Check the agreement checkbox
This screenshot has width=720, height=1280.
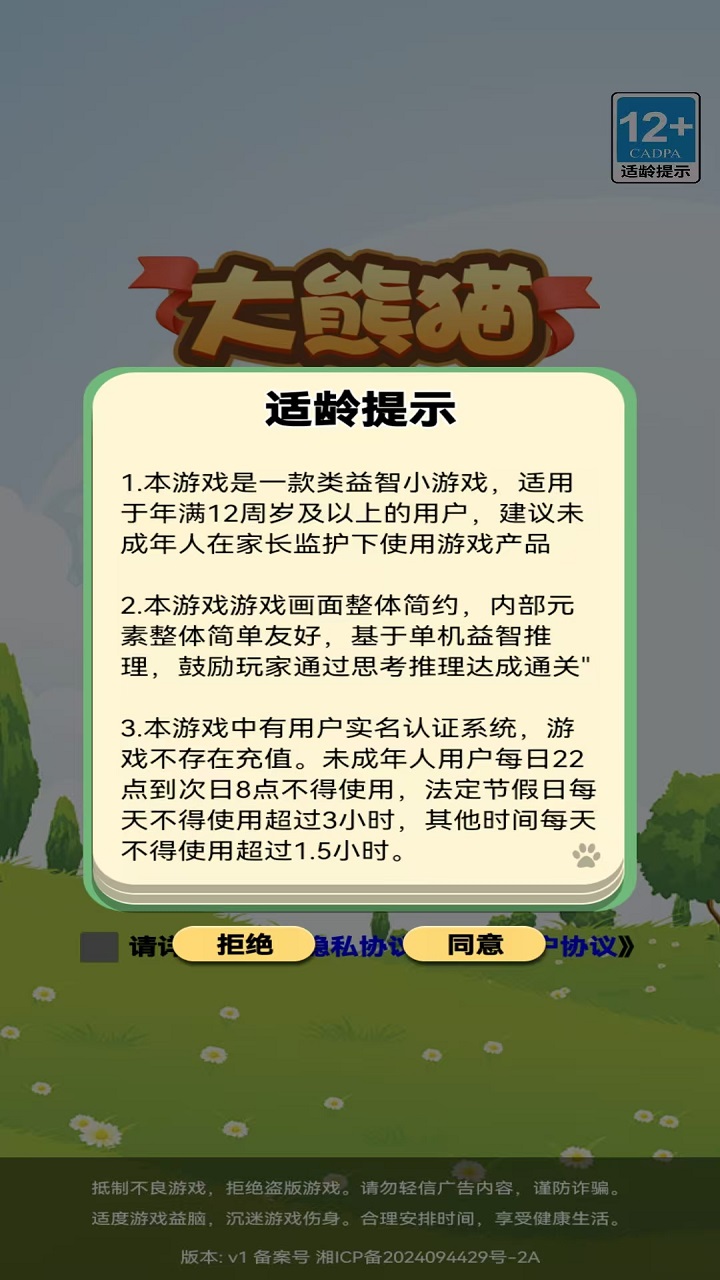(99, 947)
